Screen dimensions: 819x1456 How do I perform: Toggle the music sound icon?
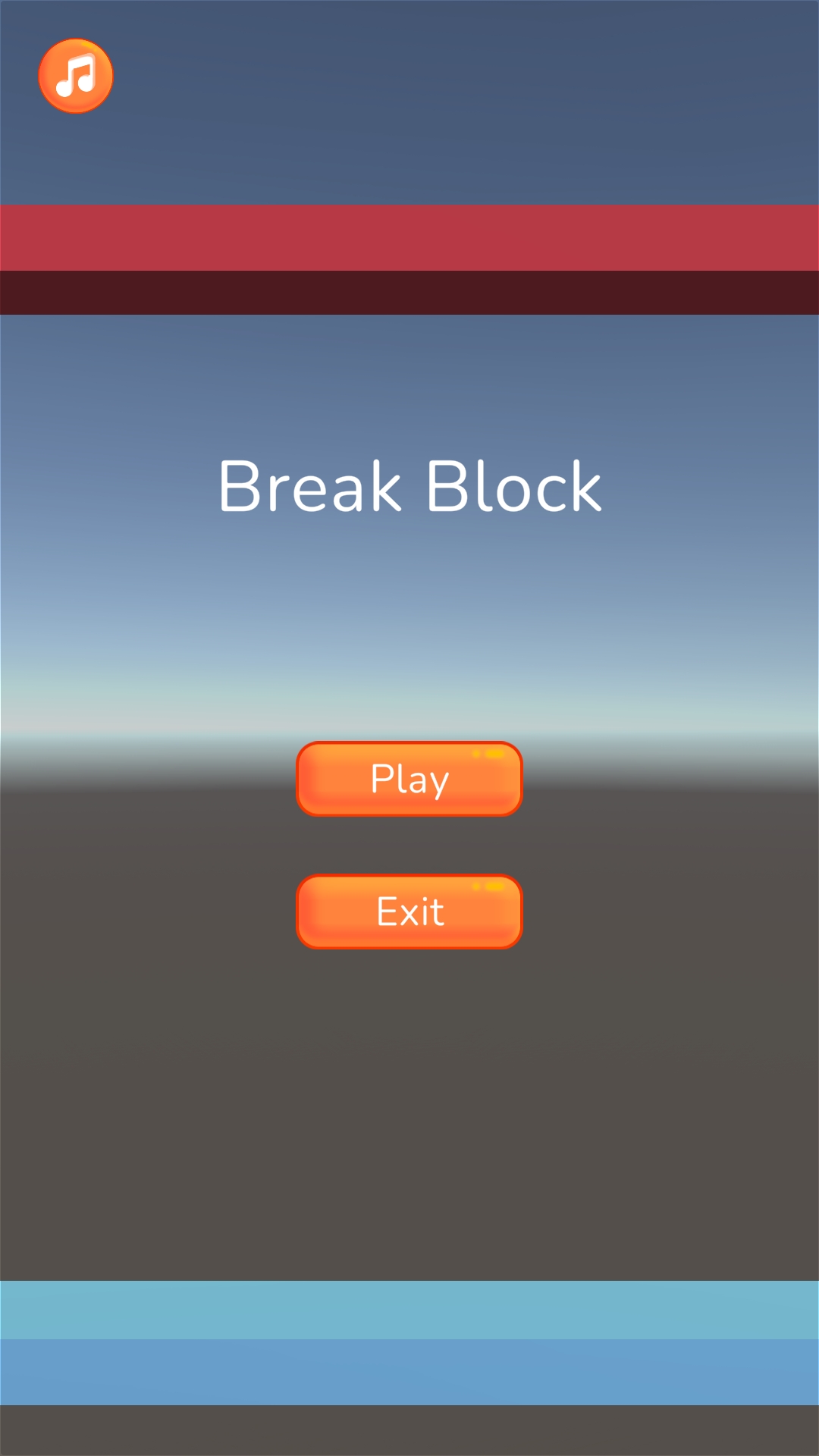click(76, 76)
